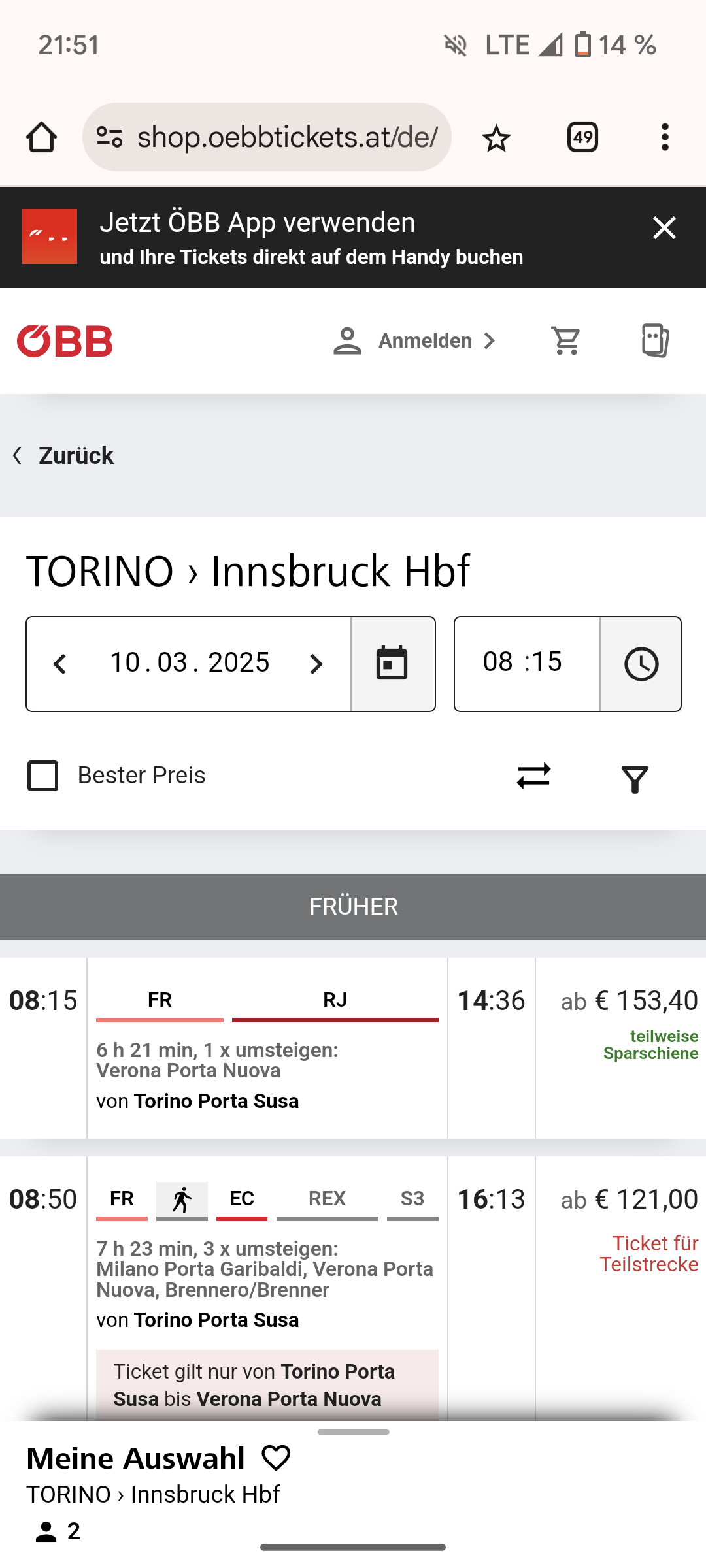Open the calendar date picker
Image resolution: width=706 pixels, height=1568 pixels.
tap(393, 664)
